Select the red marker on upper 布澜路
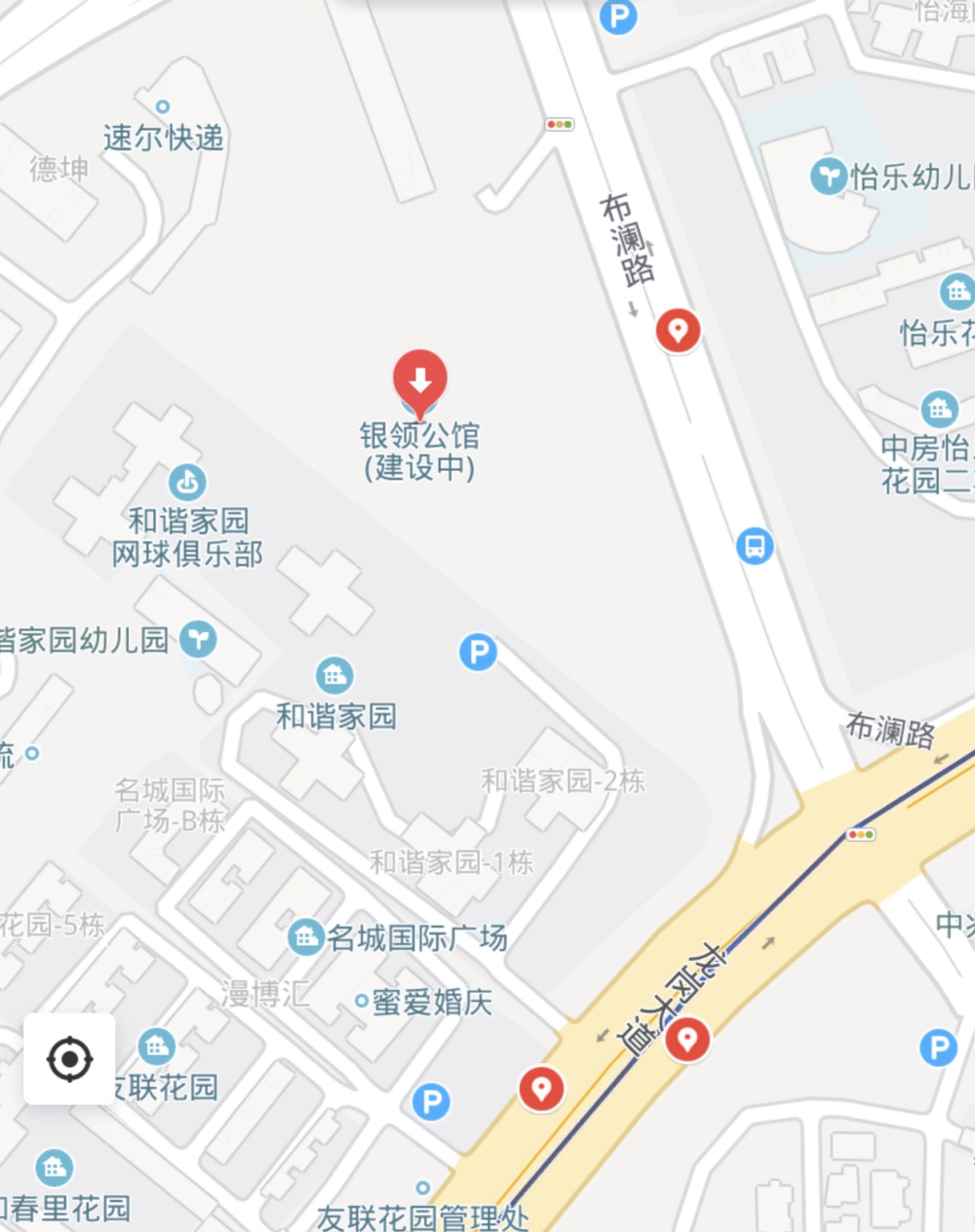 pyautogui.click(x=678, y=332)
